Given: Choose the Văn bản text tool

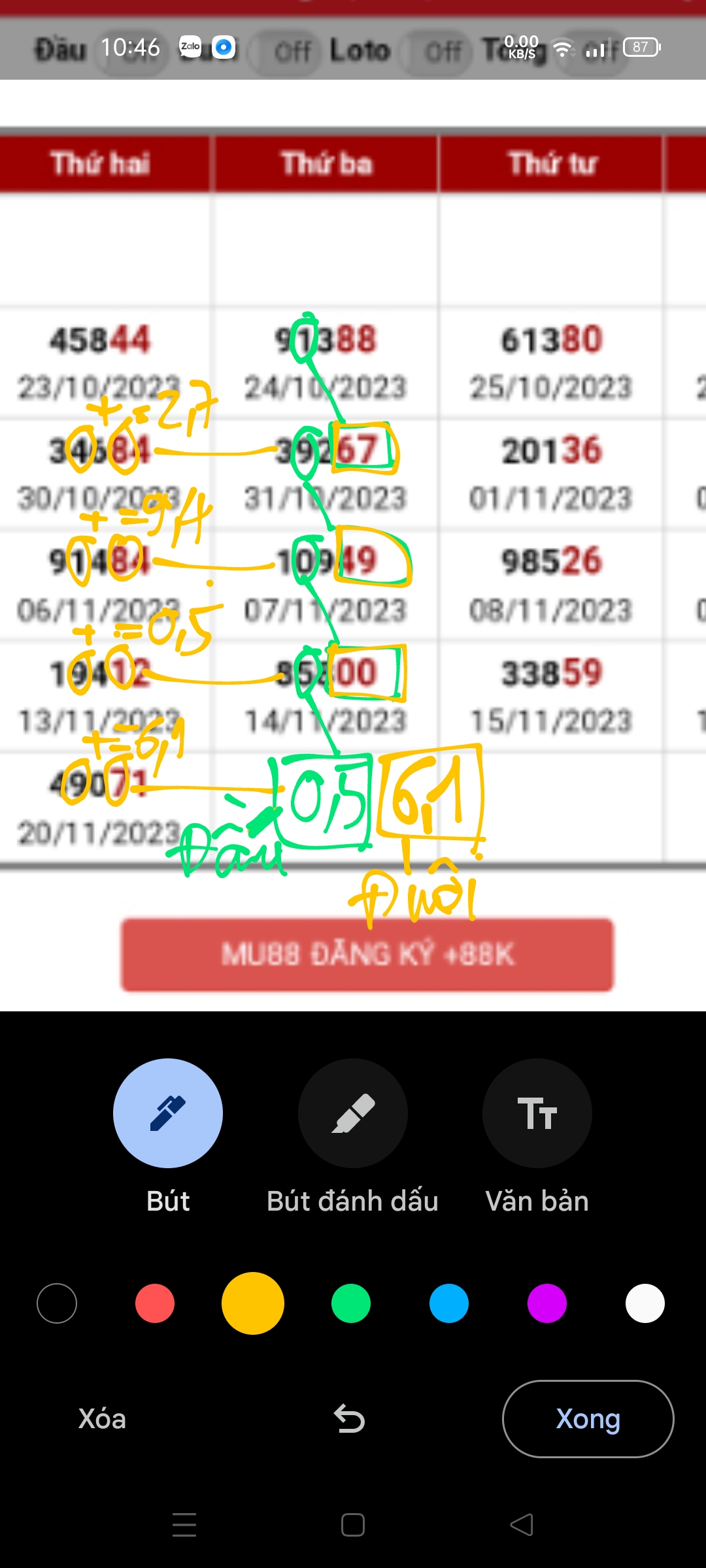Looking at the screenshot, I should point(537,1113).
